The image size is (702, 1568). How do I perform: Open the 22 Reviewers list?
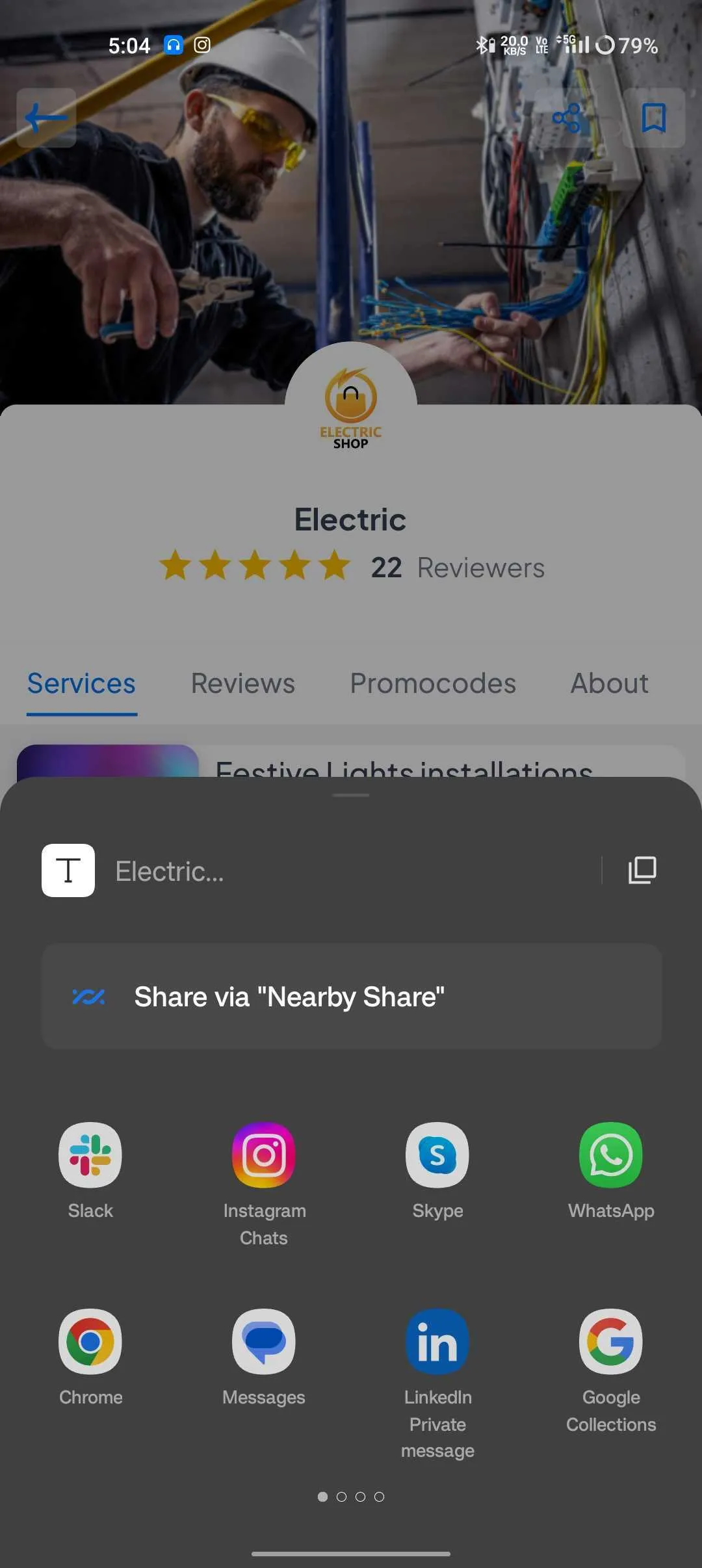click(456, 567)
